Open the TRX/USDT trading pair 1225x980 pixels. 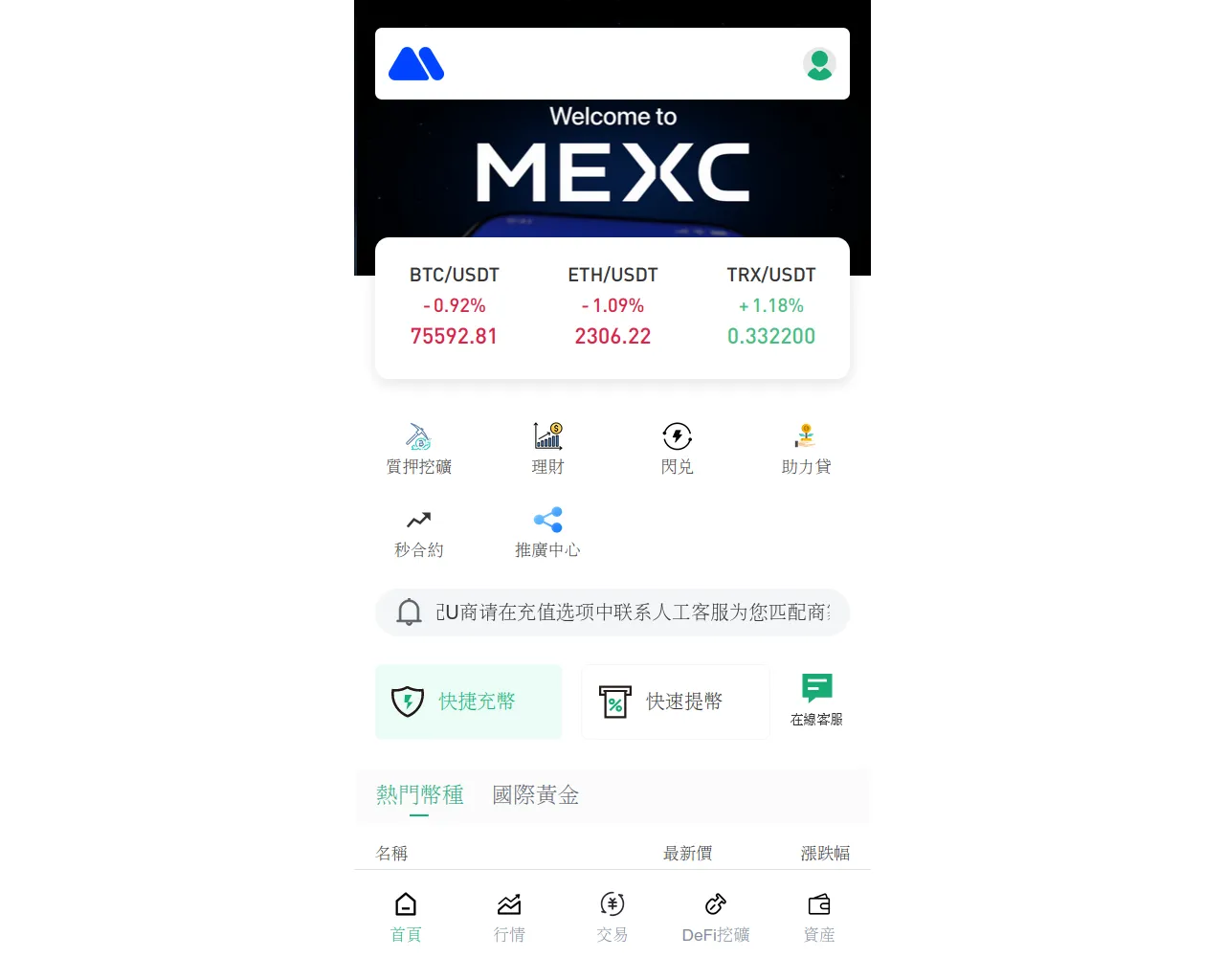tap(771, 306)
